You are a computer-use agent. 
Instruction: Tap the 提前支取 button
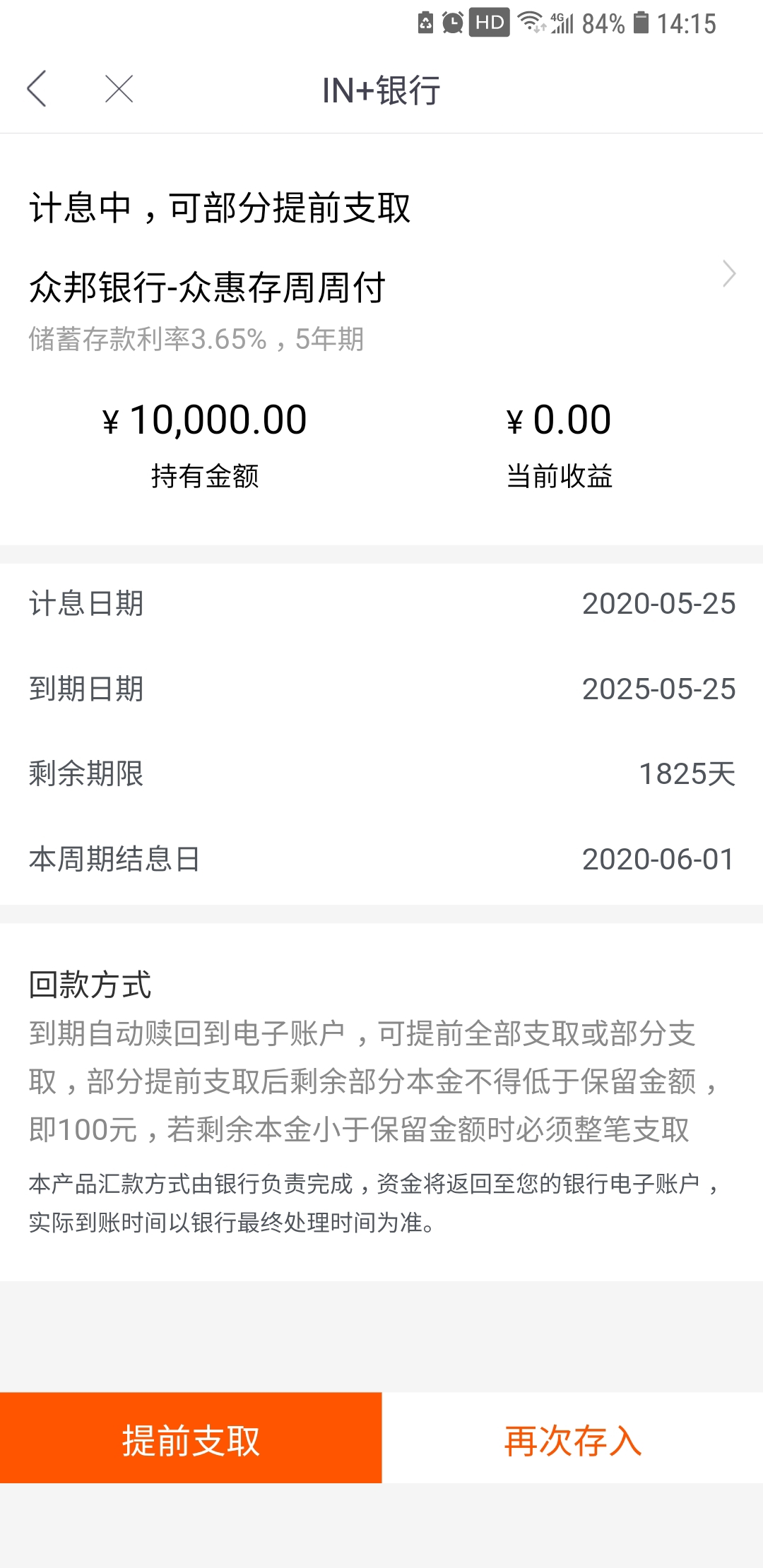(x=191, y=1437)
